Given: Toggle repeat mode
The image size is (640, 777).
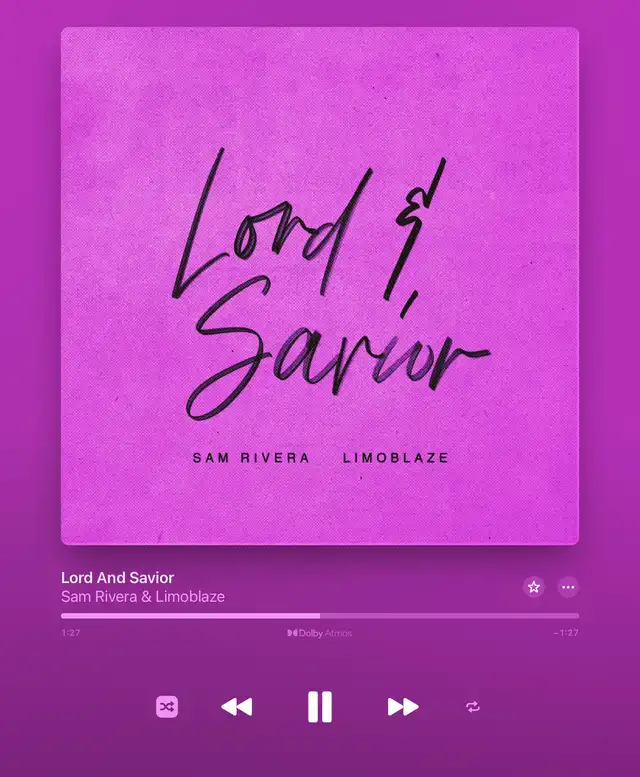Looking at the screenshot, I should [x=473, y=707].
